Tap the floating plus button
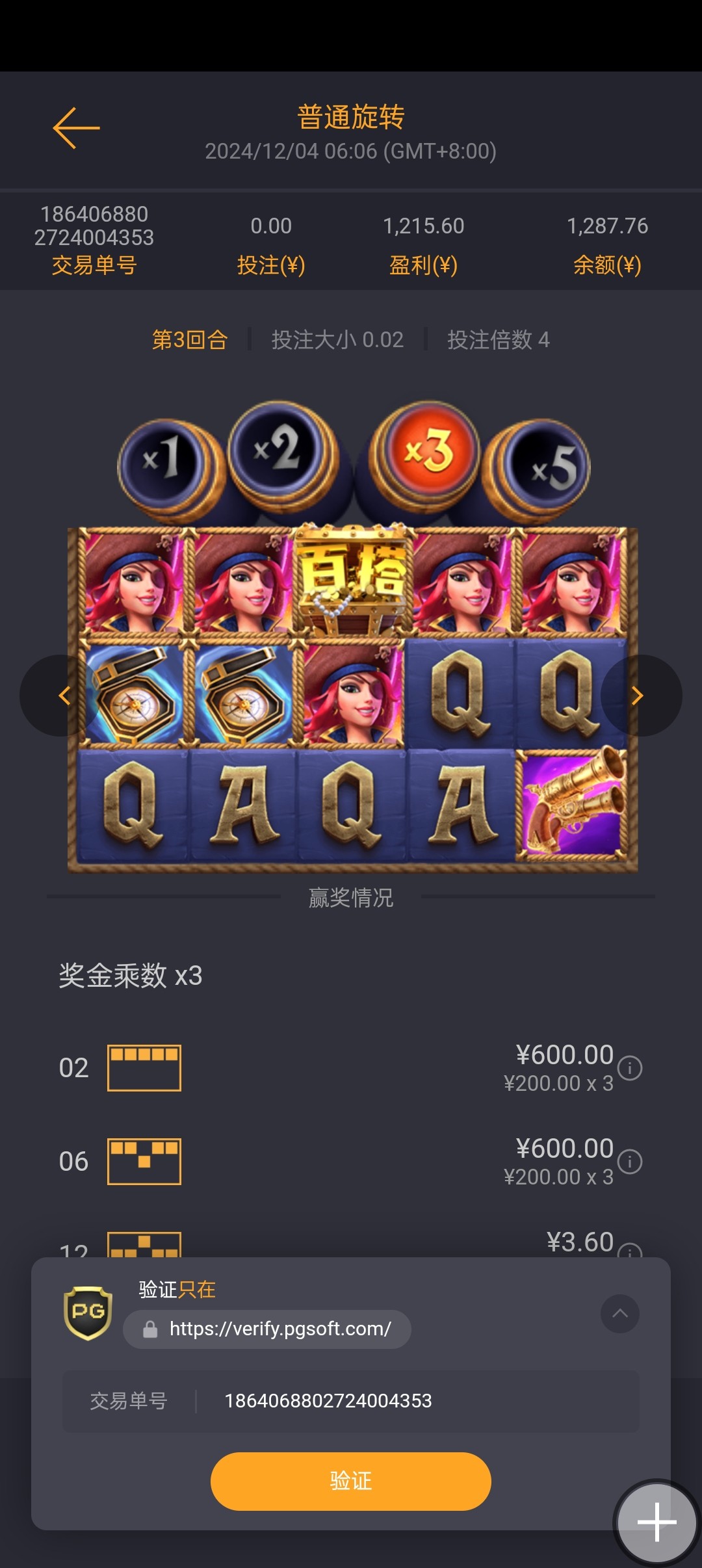Image resolution: width=702 pixels, height=1568 pixels. point(656,1522)
